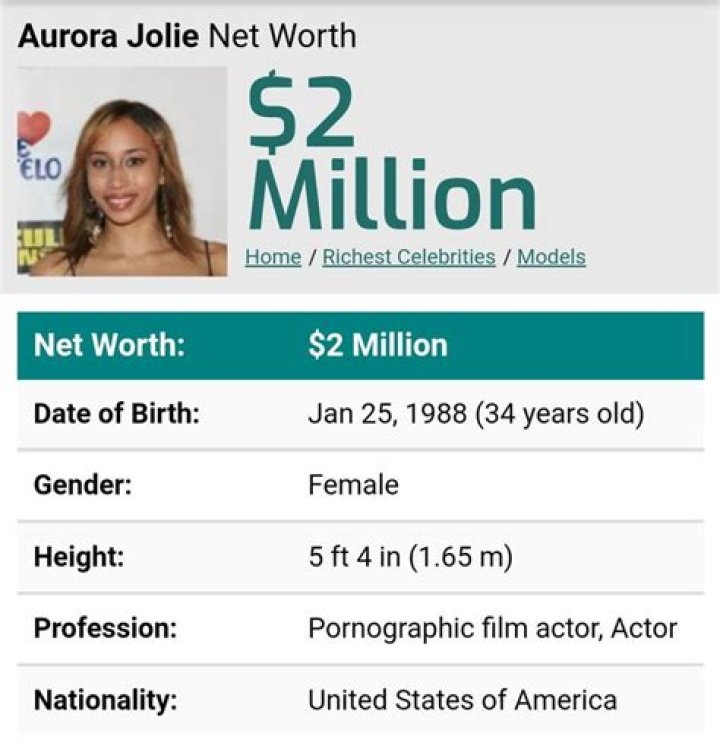This screenshot has height=749, width=720.
Task: Click the Female value cell
Action: (345, 482)
